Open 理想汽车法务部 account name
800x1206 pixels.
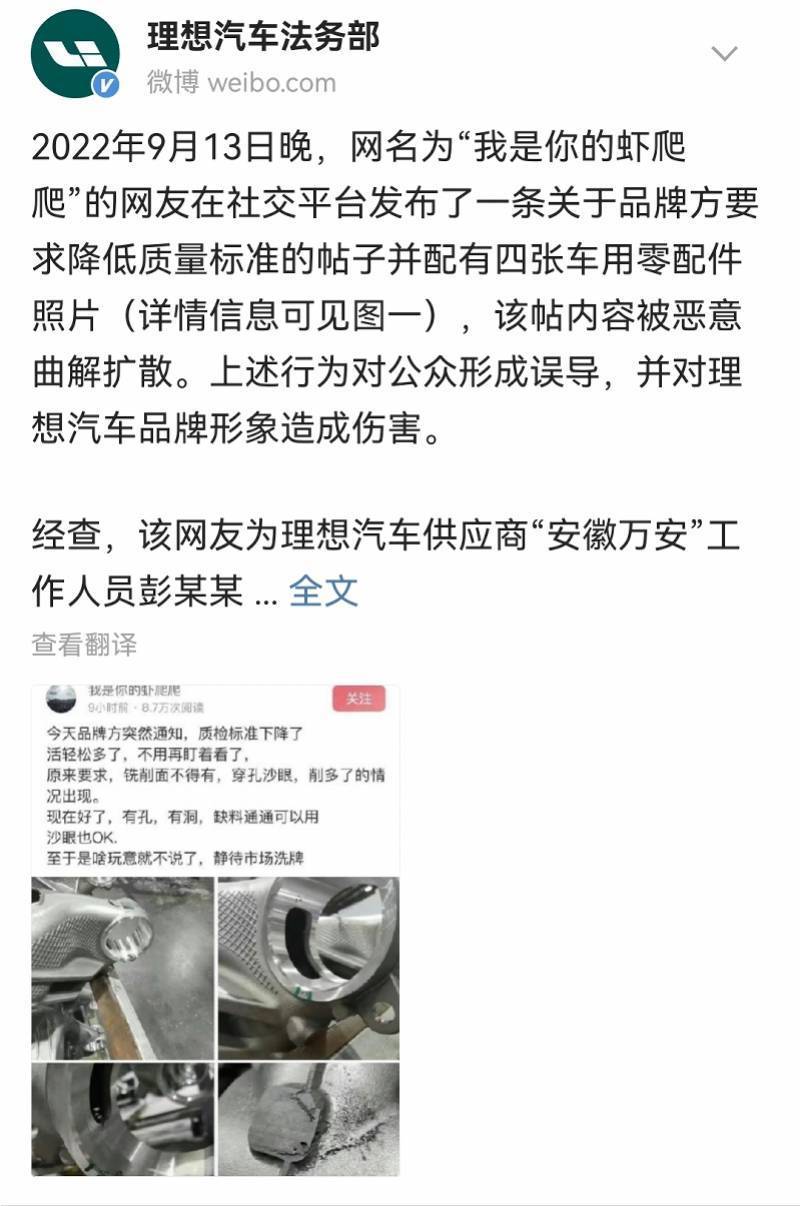point(264,37)
